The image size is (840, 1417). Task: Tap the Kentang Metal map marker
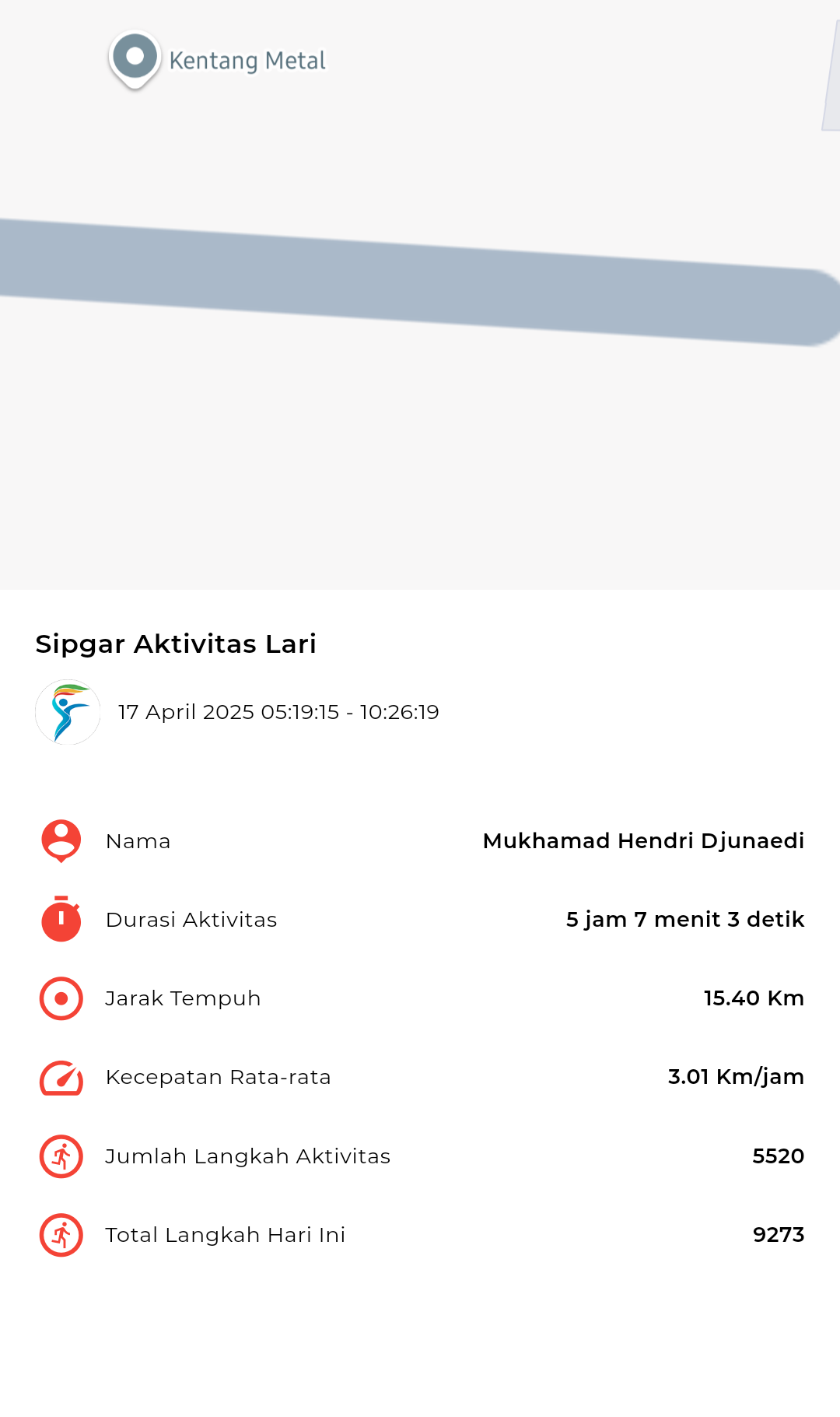(135, 60)
